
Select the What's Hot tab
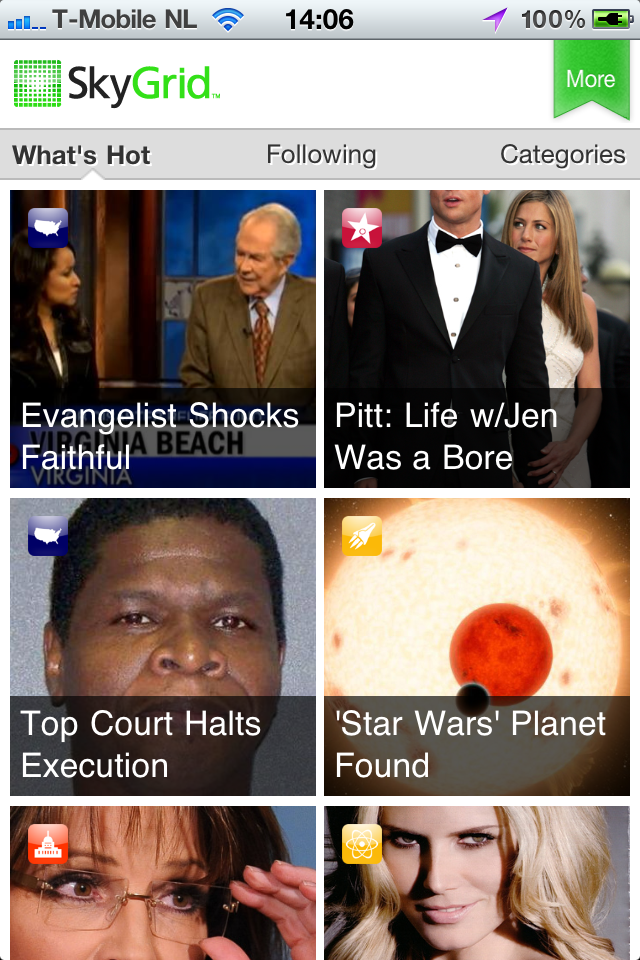pyautogui.click(x=81, y=156)
